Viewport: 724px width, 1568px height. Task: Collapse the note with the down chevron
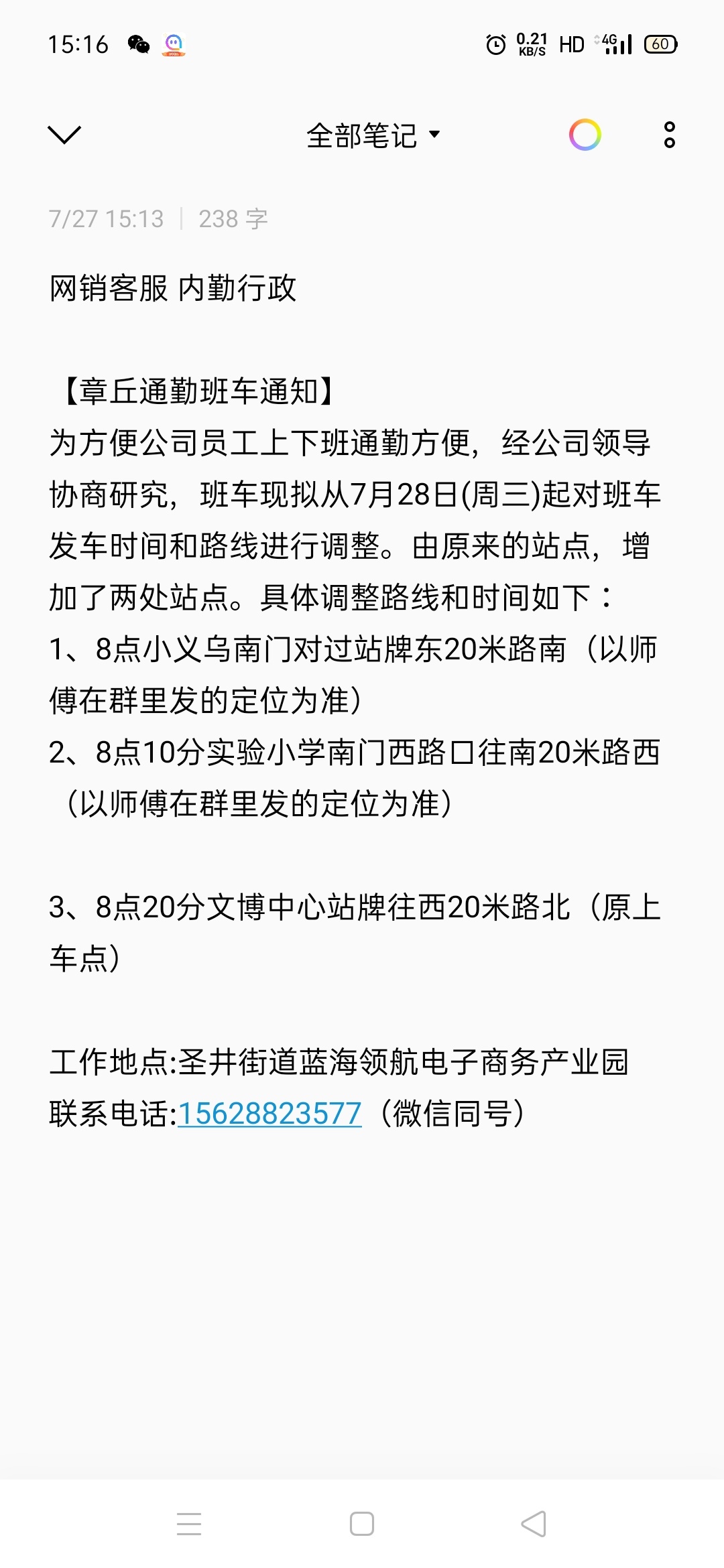[x=64, y=135]
